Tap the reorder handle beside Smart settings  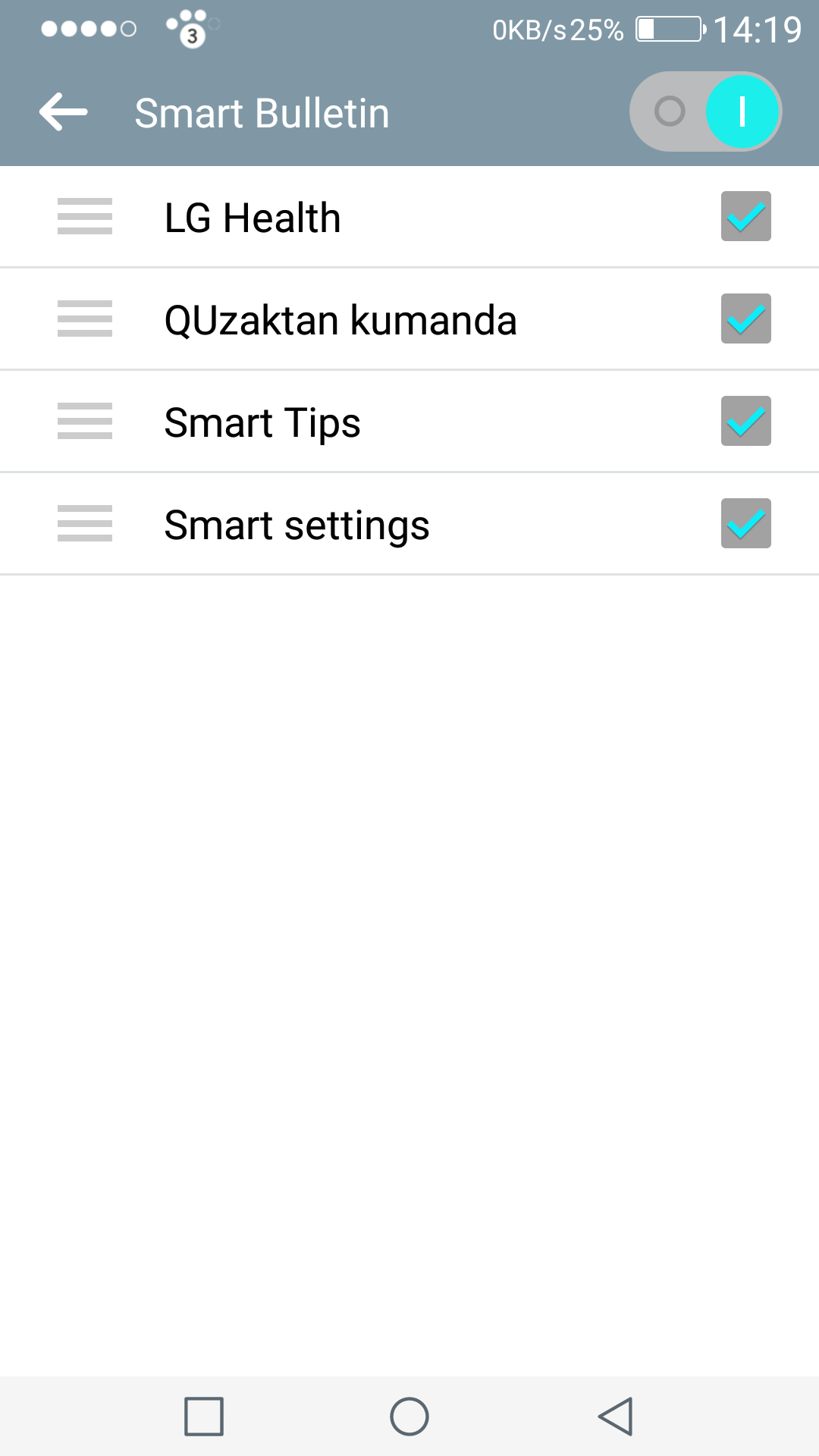(x=85, y=523)
